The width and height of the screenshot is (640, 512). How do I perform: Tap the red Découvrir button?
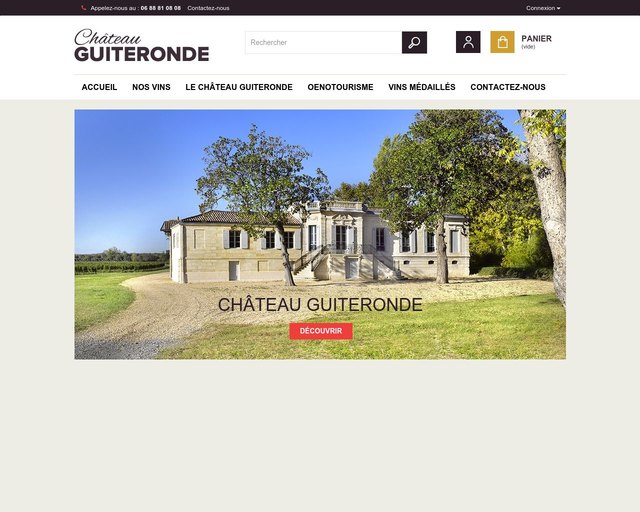click(x=321, y=331)
